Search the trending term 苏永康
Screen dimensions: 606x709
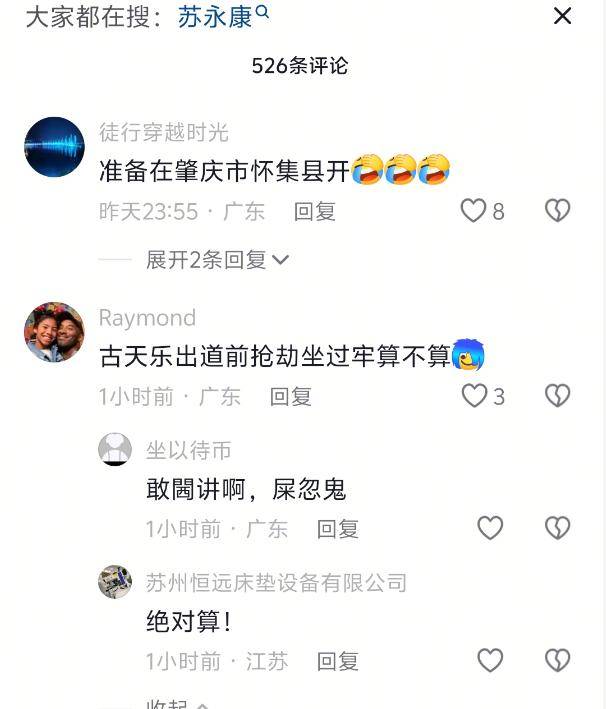click(x=223, y=16)
